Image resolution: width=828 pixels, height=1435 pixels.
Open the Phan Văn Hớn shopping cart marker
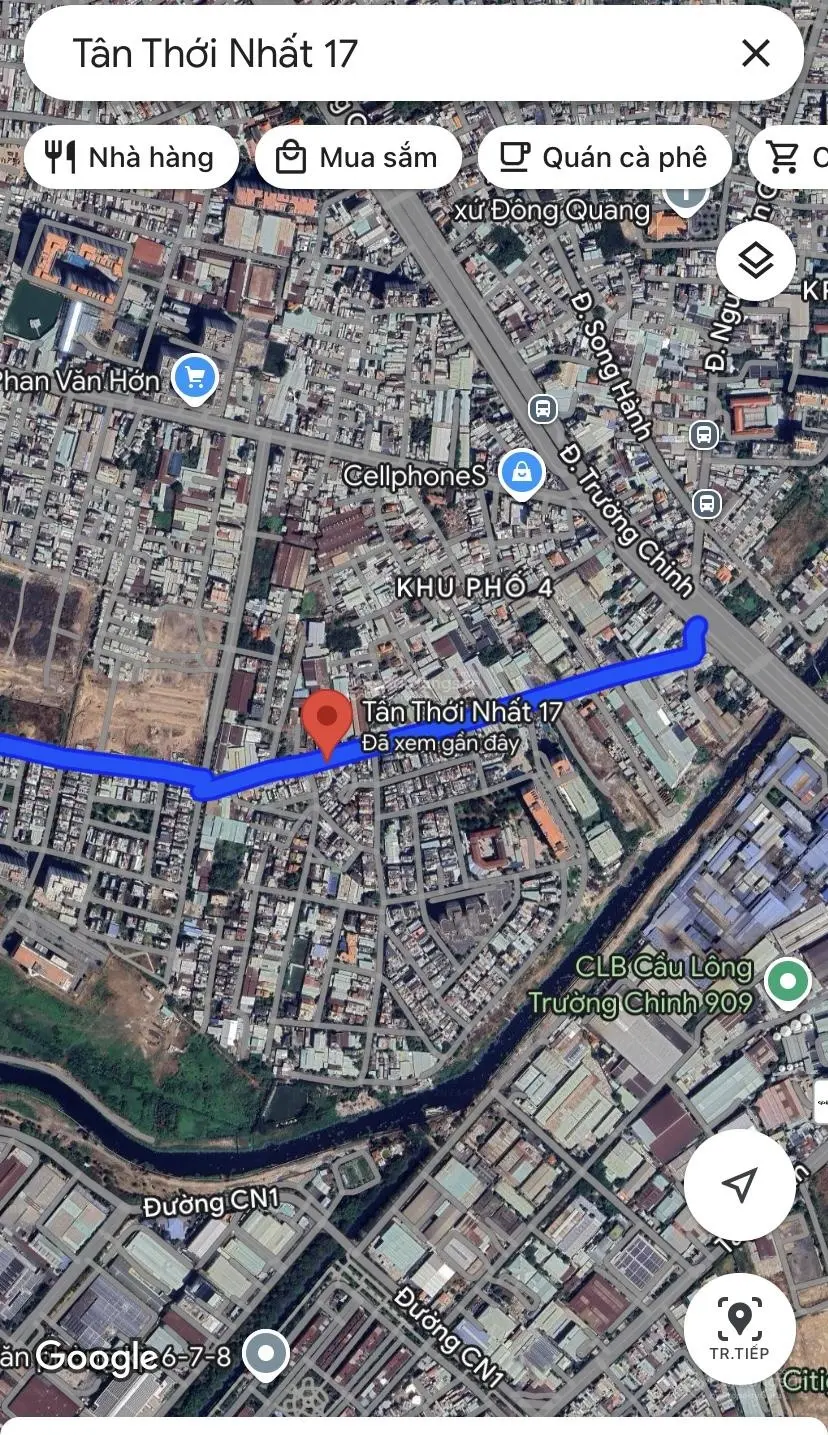pyautogui.click(x=194, y=378)
